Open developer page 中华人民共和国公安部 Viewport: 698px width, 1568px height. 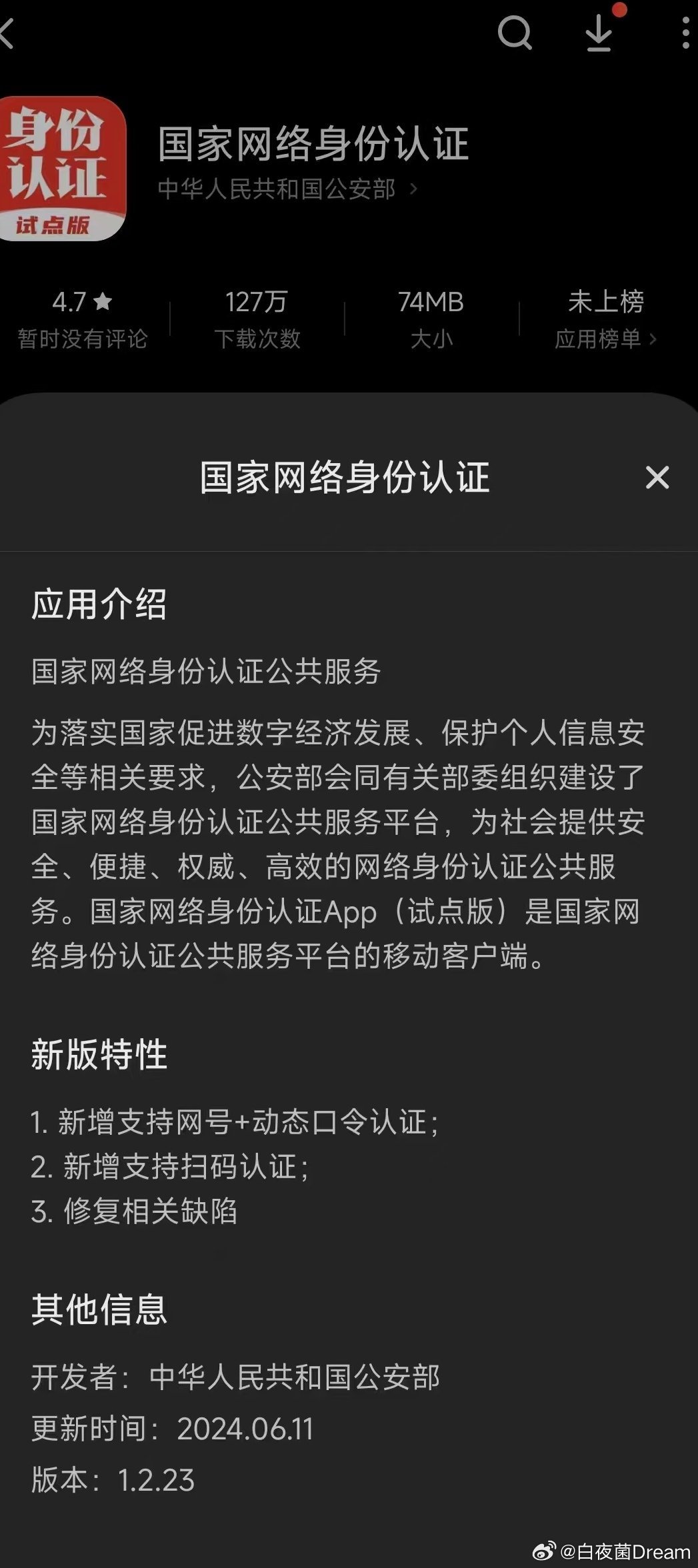pos(287,189)
